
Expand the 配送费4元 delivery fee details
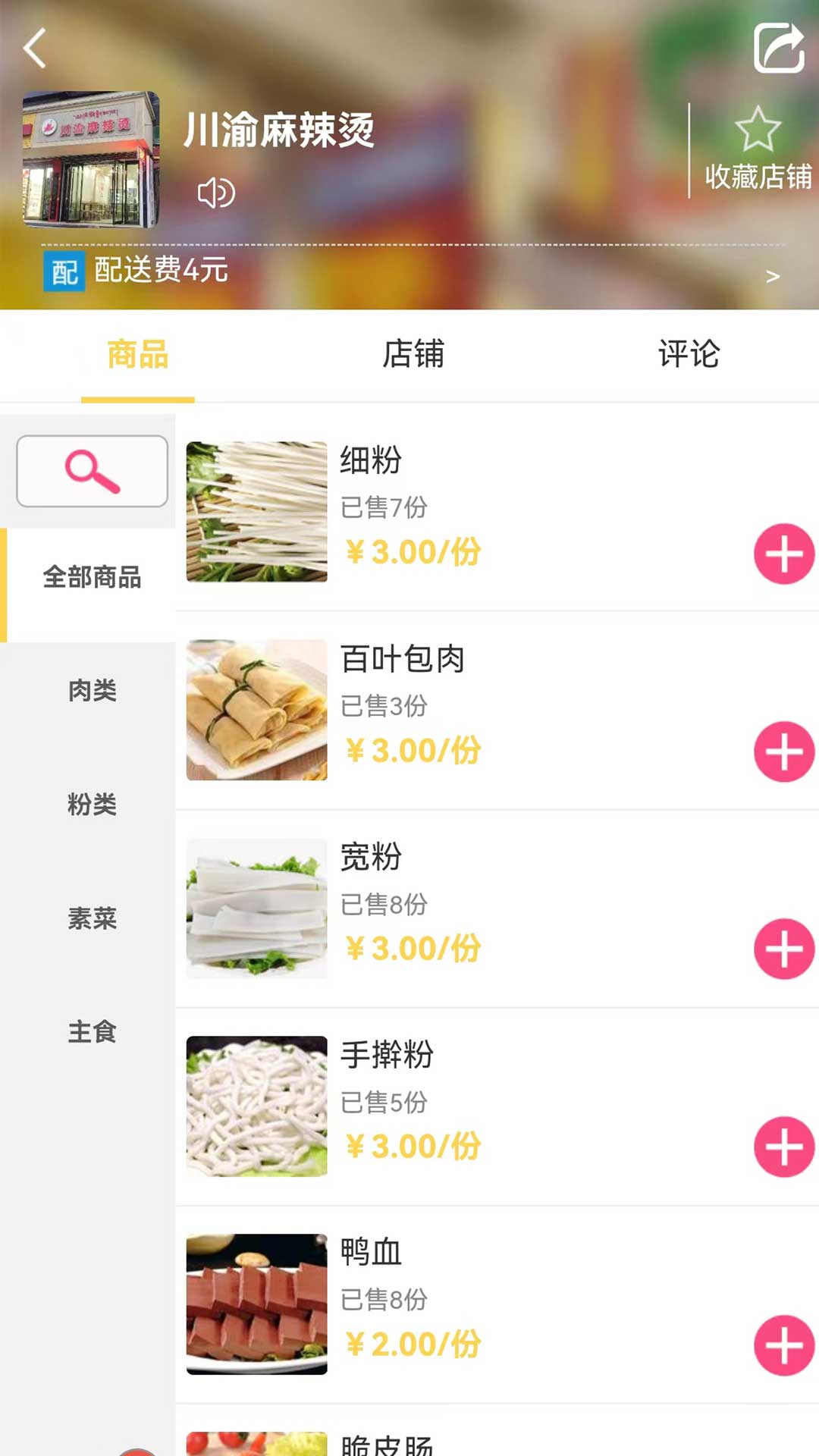[772, 276]
